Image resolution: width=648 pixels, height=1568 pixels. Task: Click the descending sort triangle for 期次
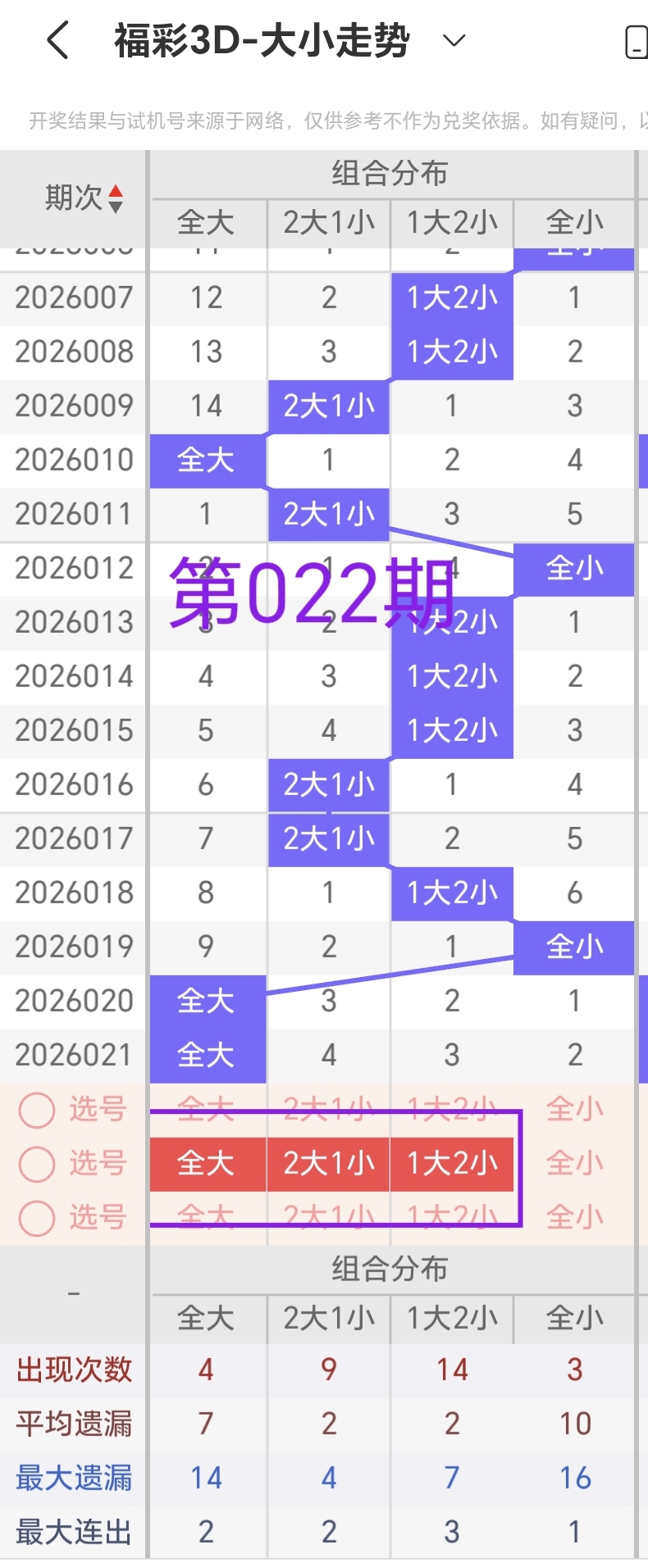117,206
